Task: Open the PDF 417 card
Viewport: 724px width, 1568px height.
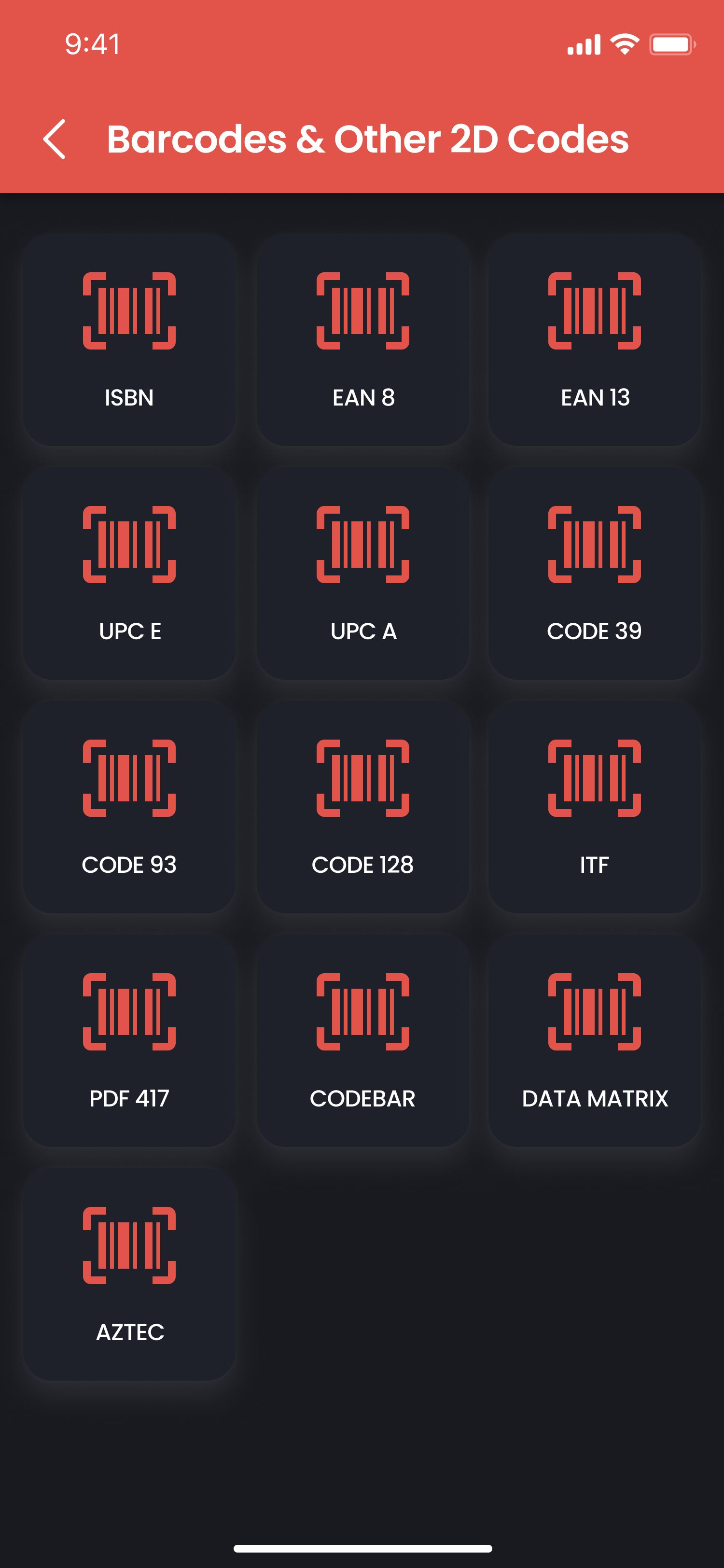Action: click(129, 1041)
